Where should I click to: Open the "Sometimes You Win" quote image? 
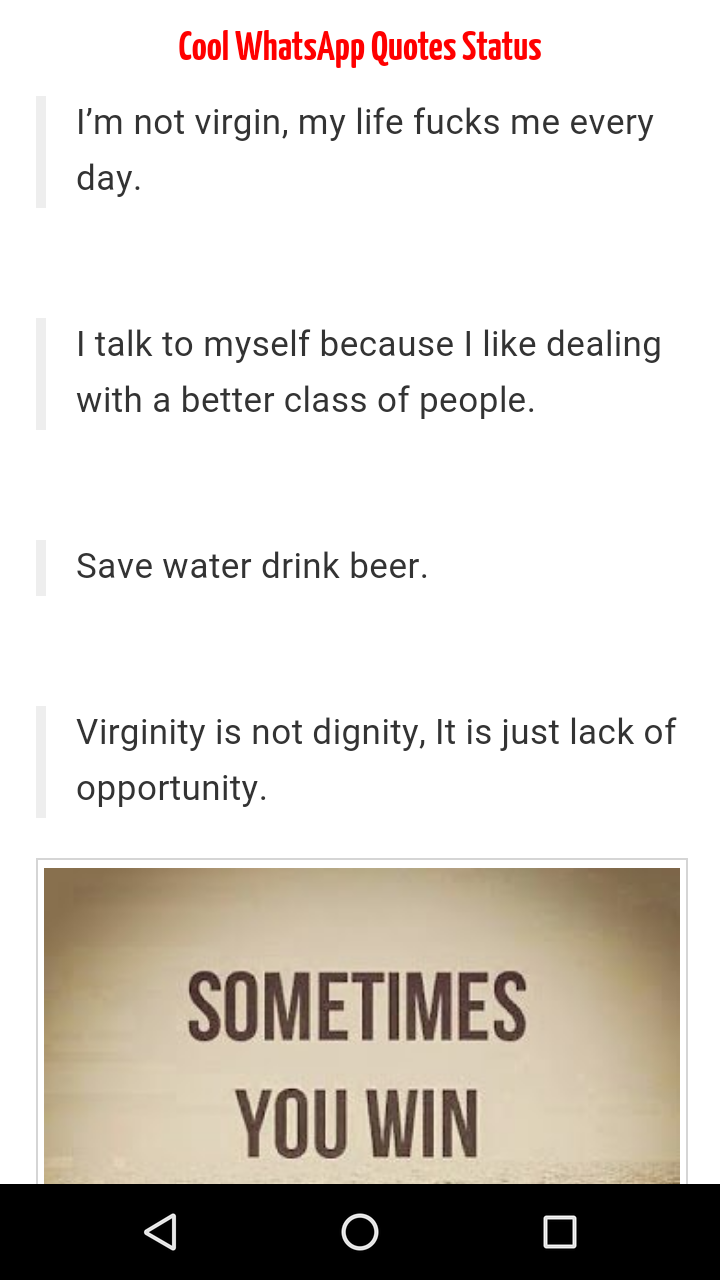pyautogui.click(x=361, y=1025)
